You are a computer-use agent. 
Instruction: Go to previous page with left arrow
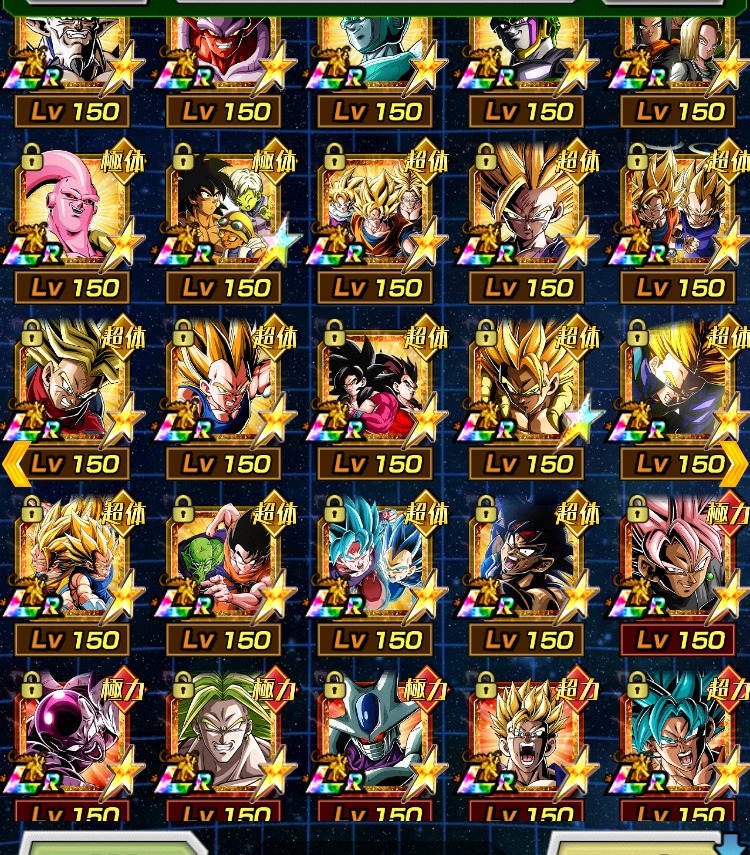pos(14,464)
